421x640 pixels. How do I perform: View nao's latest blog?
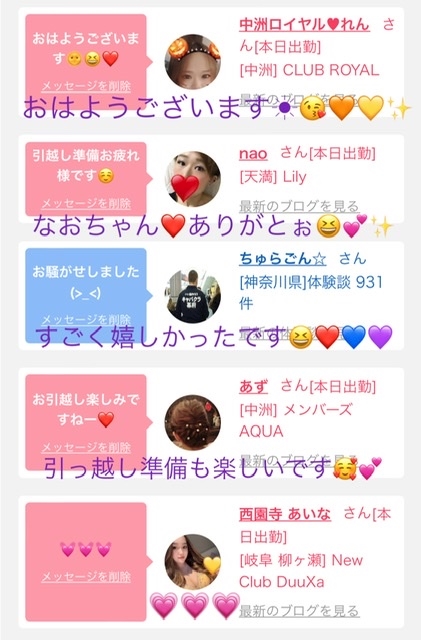tap(299, 206)
